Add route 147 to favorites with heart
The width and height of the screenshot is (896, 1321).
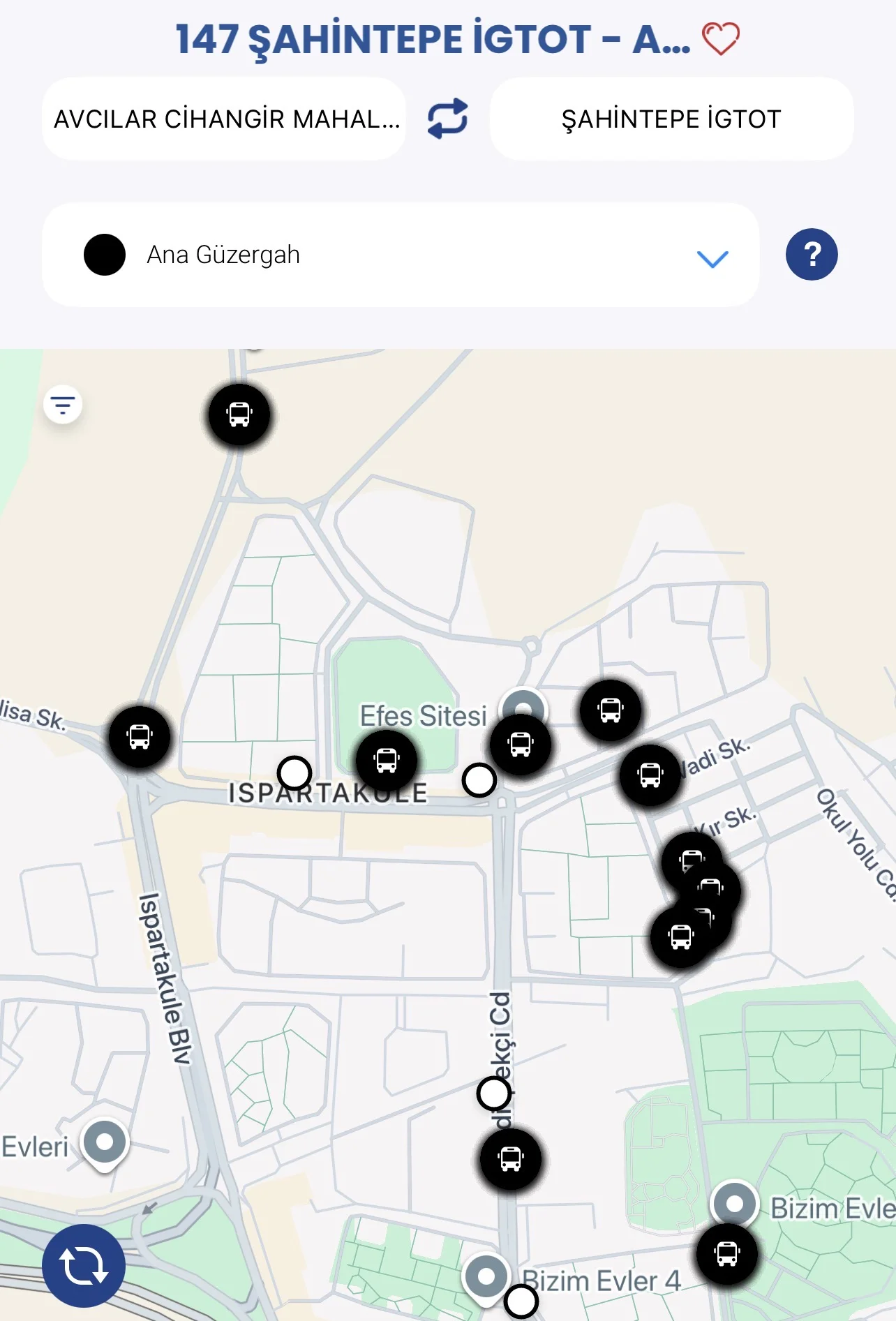[720, 38]
